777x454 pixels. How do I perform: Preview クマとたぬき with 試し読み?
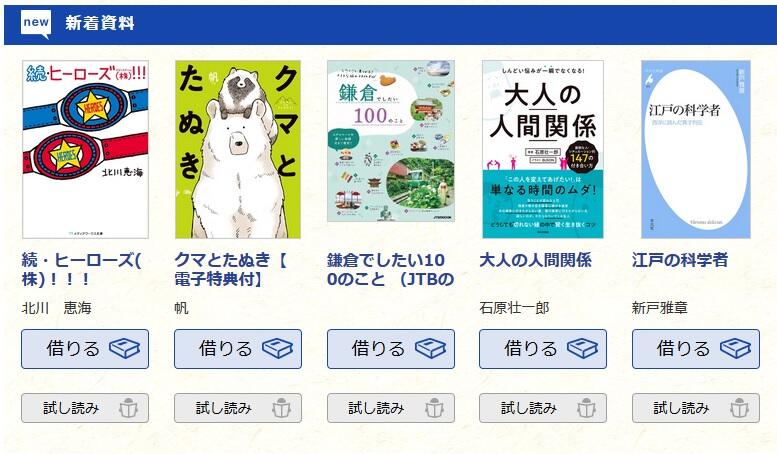tap(238, 408)
